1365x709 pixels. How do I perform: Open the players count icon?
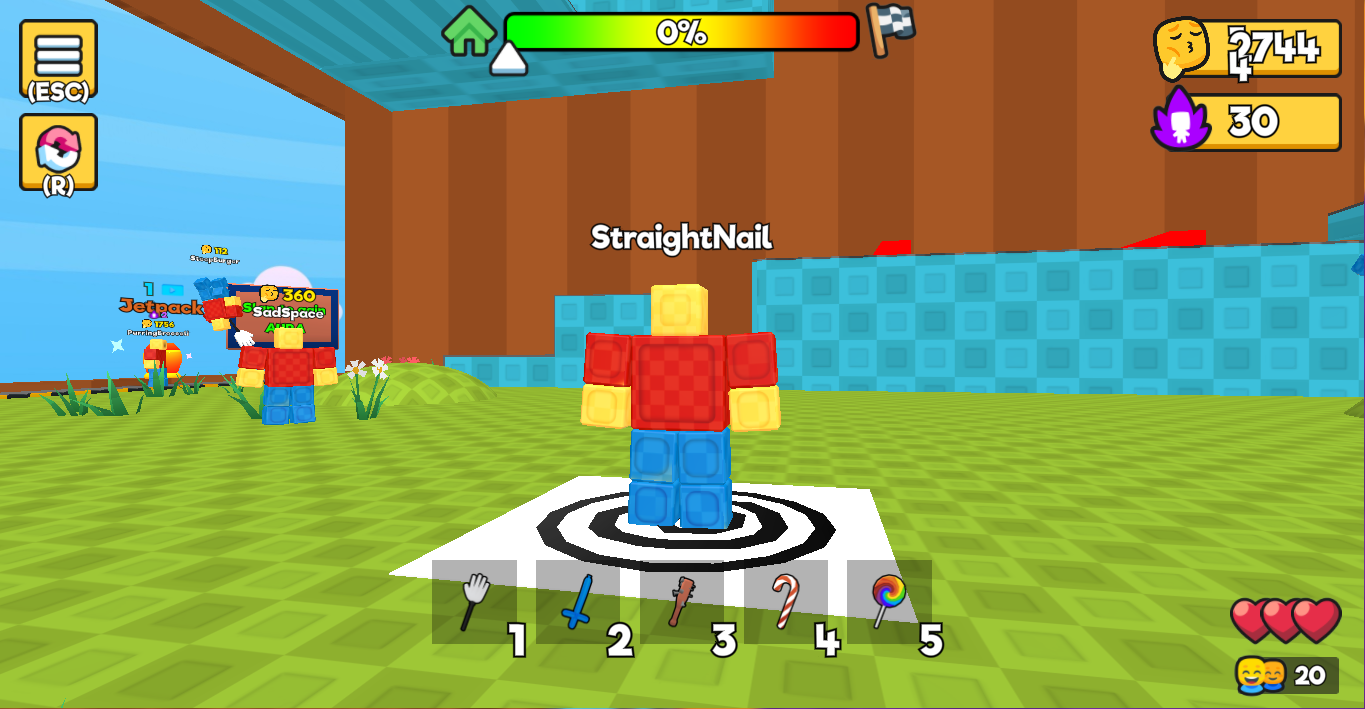tap(1260, 676)
